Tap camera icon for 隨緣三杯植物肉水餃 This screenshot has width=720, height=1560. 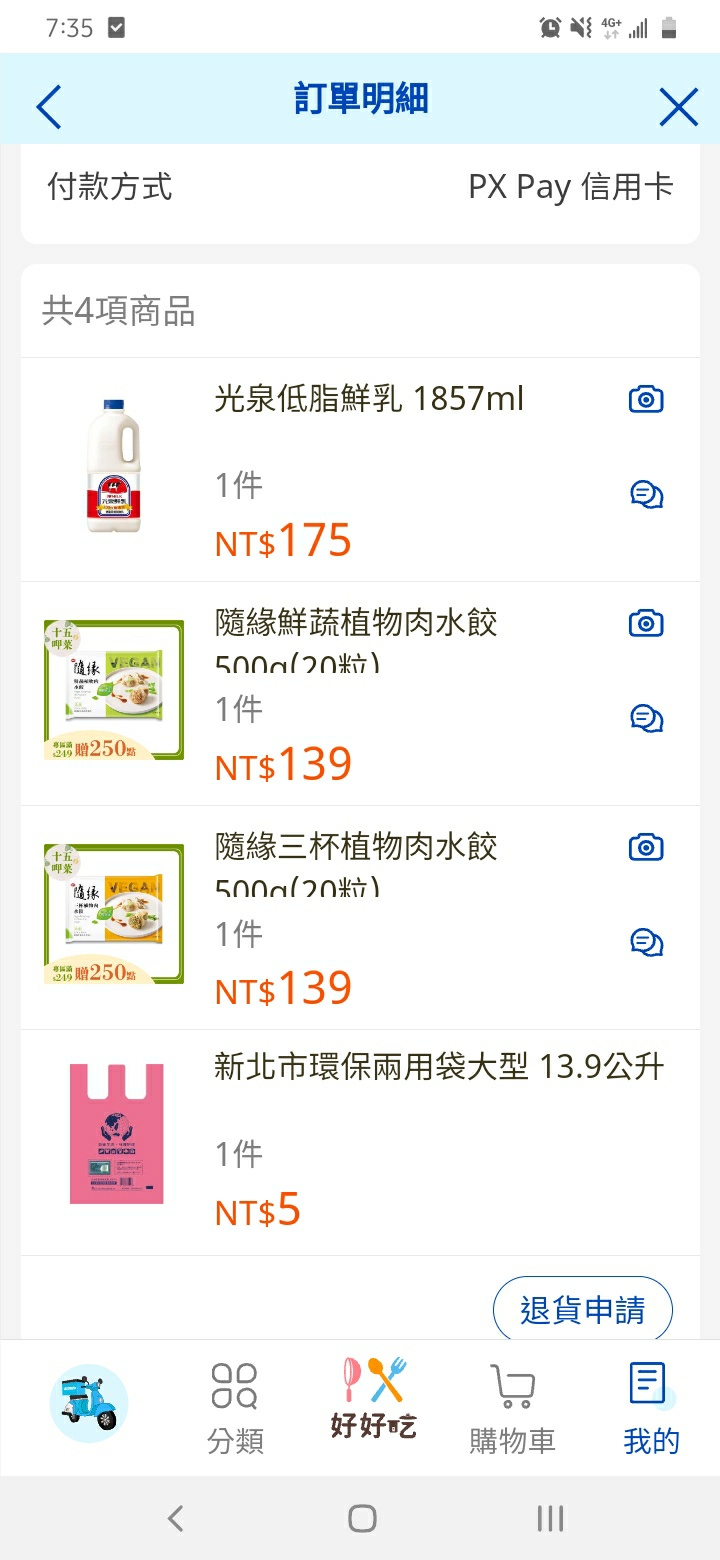pos(646,848)
